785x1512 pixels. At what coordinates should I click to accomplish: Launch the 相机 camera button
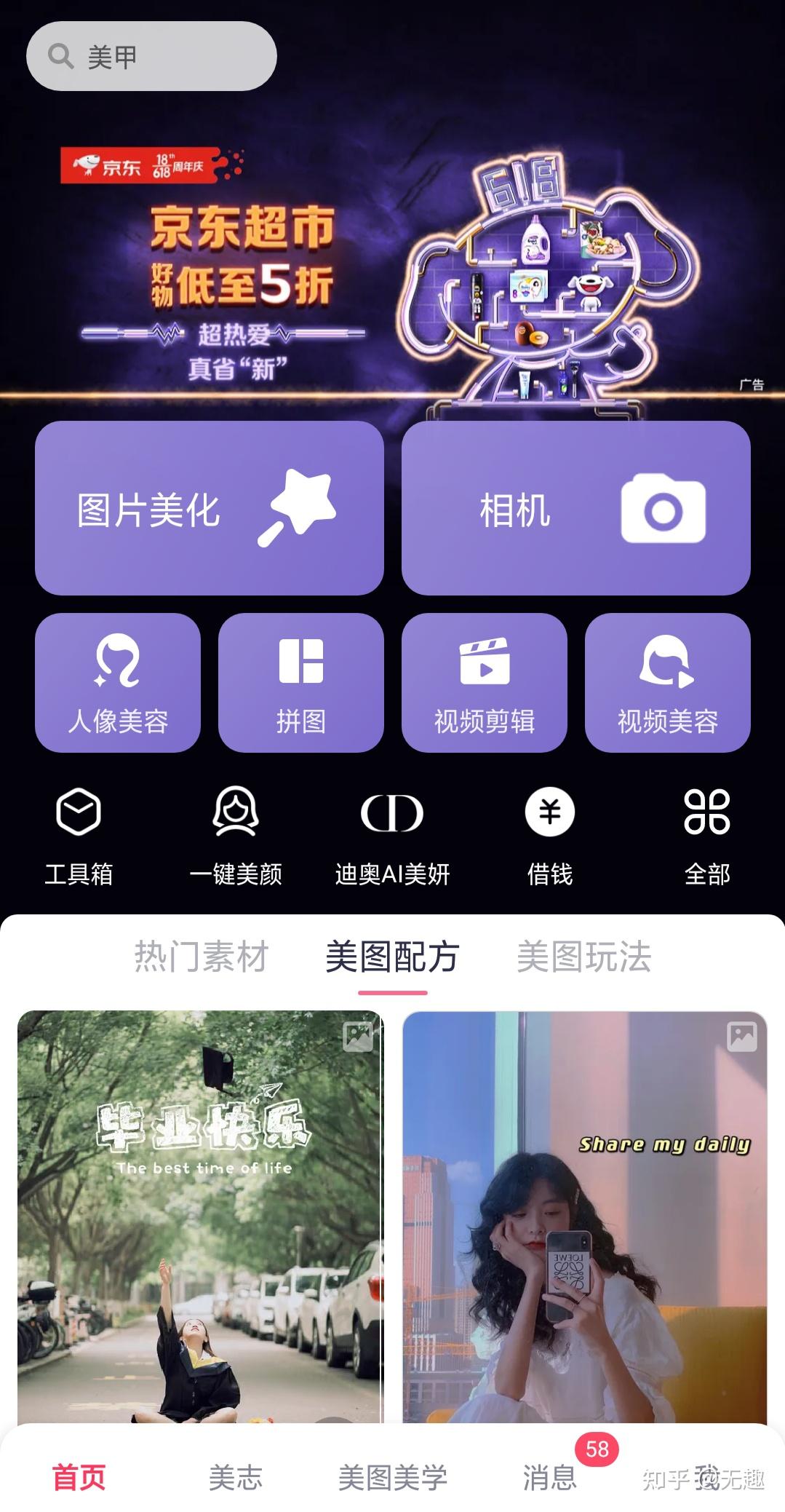pos(576,508)
